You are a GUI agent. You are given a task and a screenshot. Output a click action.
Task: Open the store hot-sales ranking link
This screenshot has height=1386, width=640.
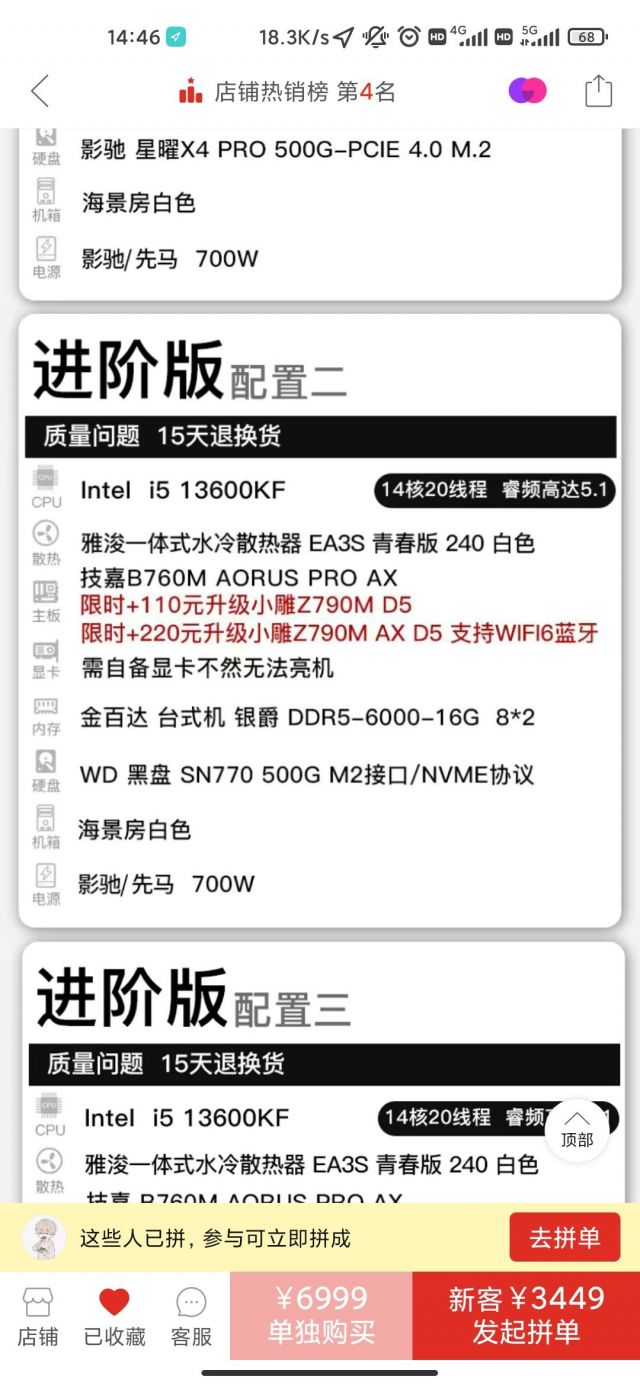tap(286, 92)
